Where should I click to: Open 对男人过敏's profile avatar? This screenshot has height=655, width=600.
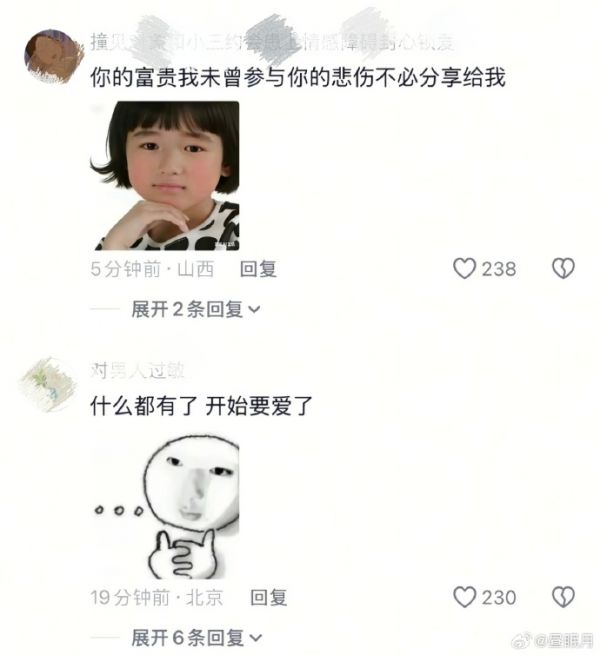tap(45, 383)
